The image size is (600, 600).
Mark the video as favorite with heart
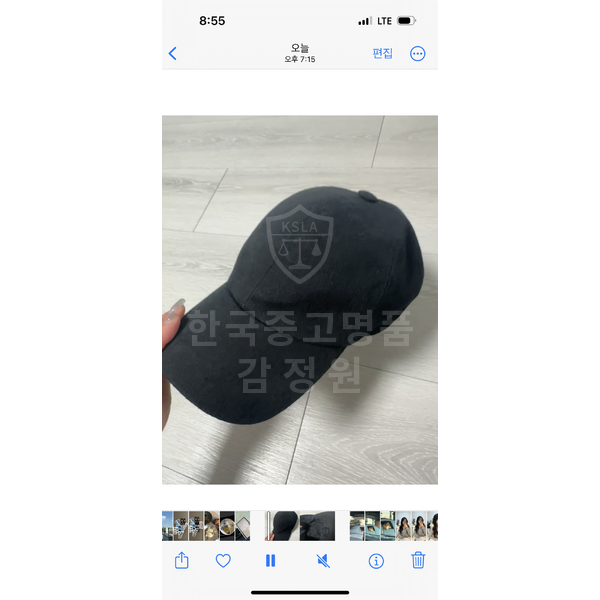click(223, 561)
